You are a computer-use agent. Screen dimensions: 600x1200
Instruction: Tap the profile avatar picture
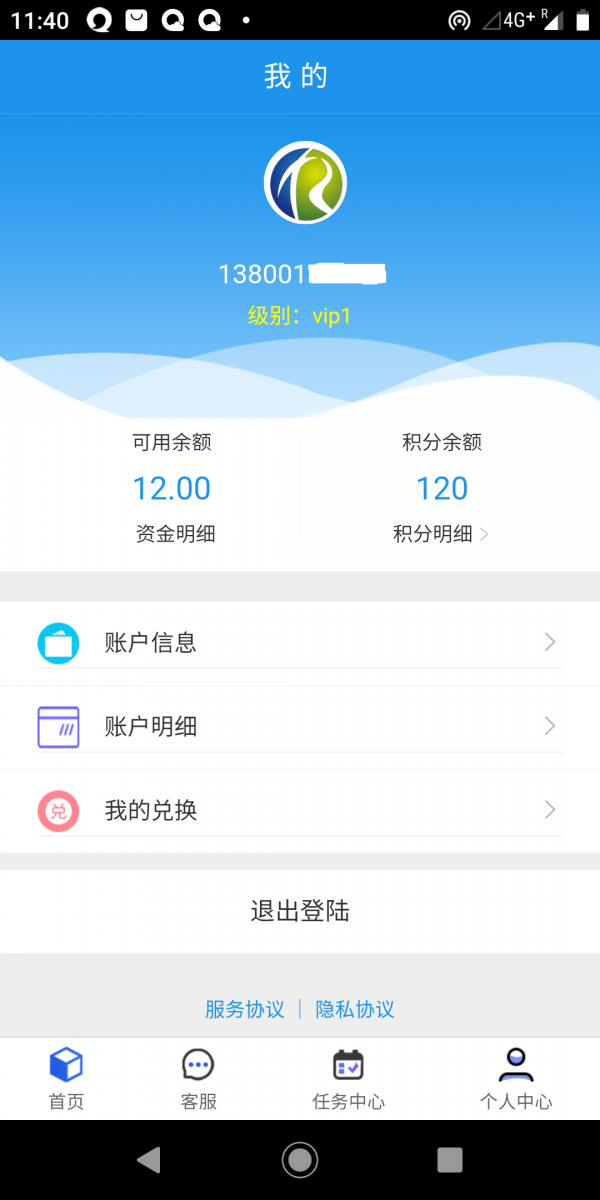click(305, 183)
